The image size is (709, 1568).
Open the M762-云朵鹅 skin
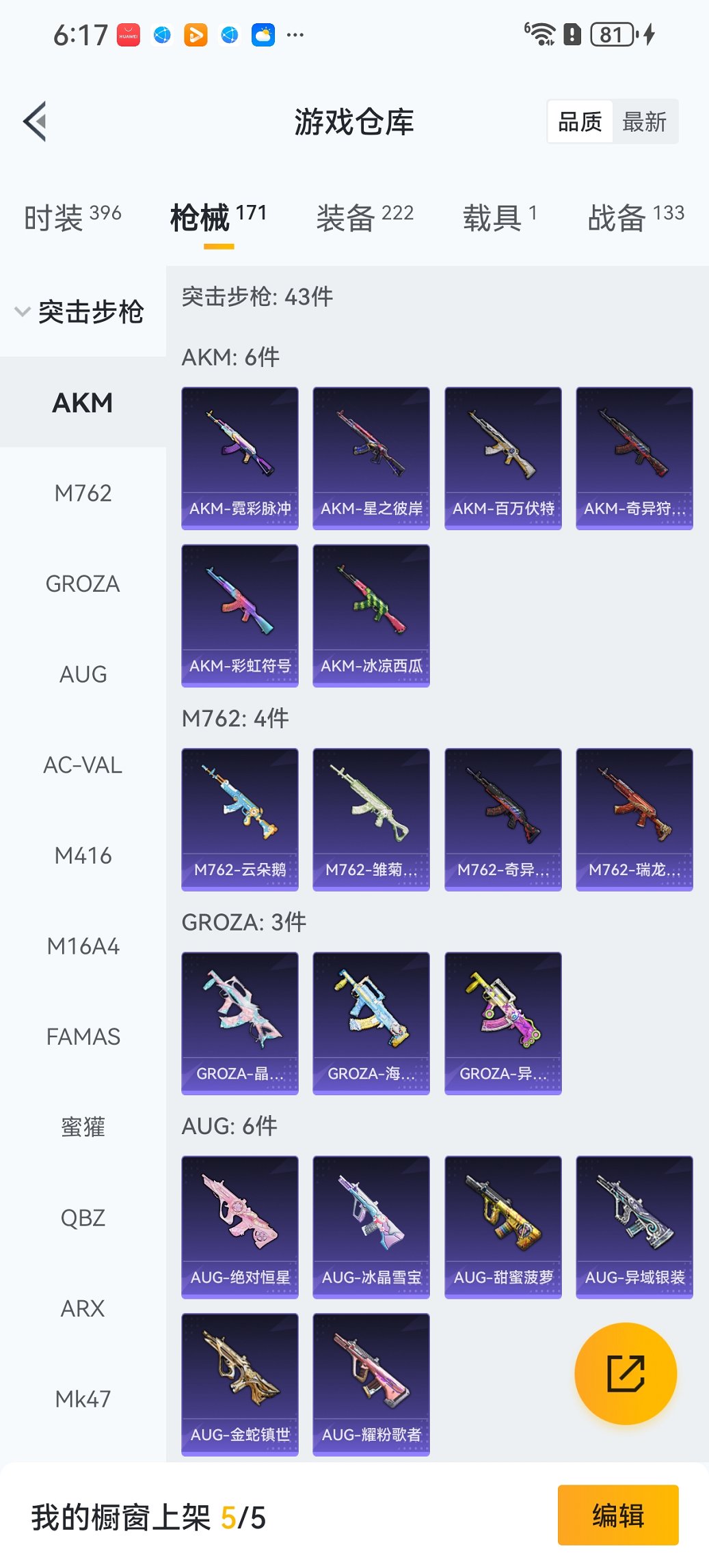coord(240,819)
